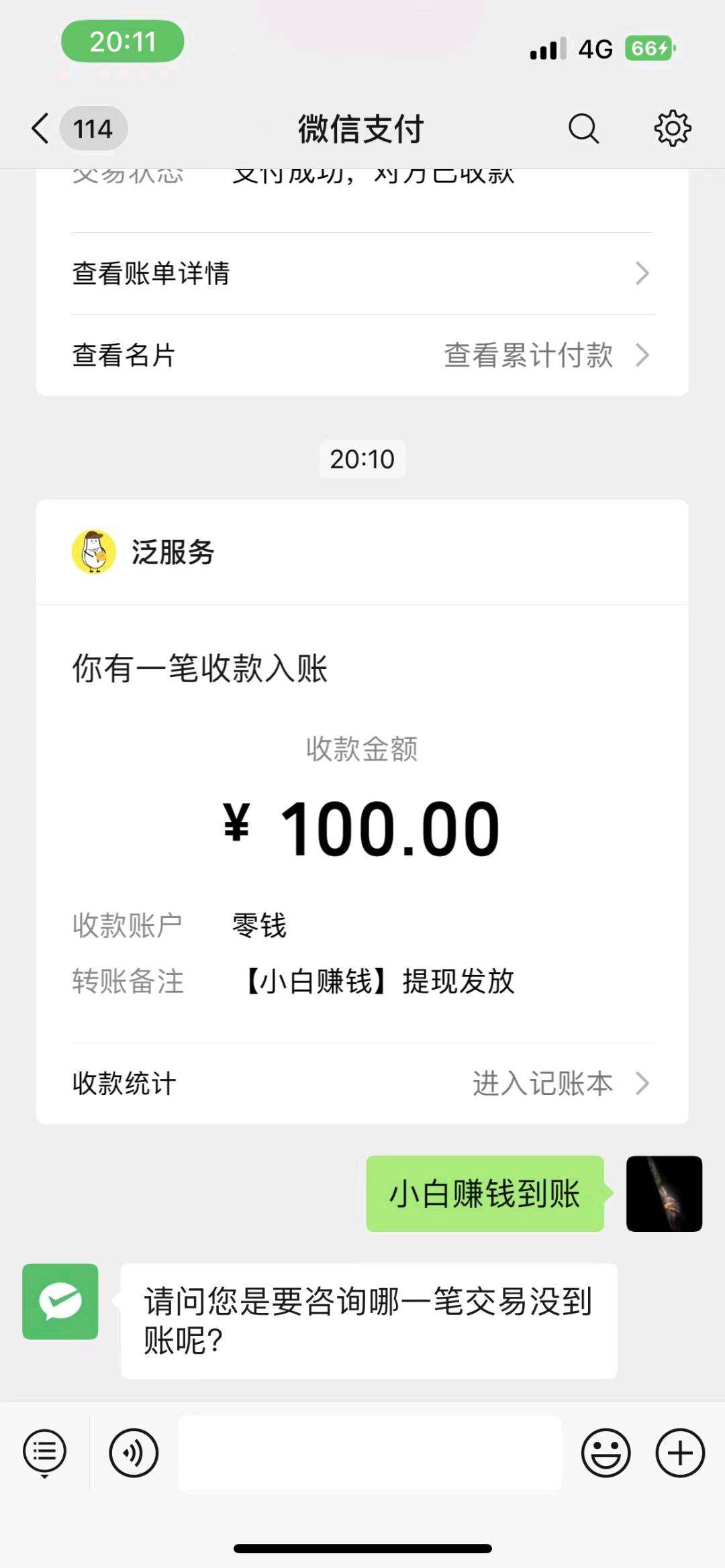The image size is (725, 1568).
Task: Tap 查看名片 to view the card
Action: (x=124, y=356)
